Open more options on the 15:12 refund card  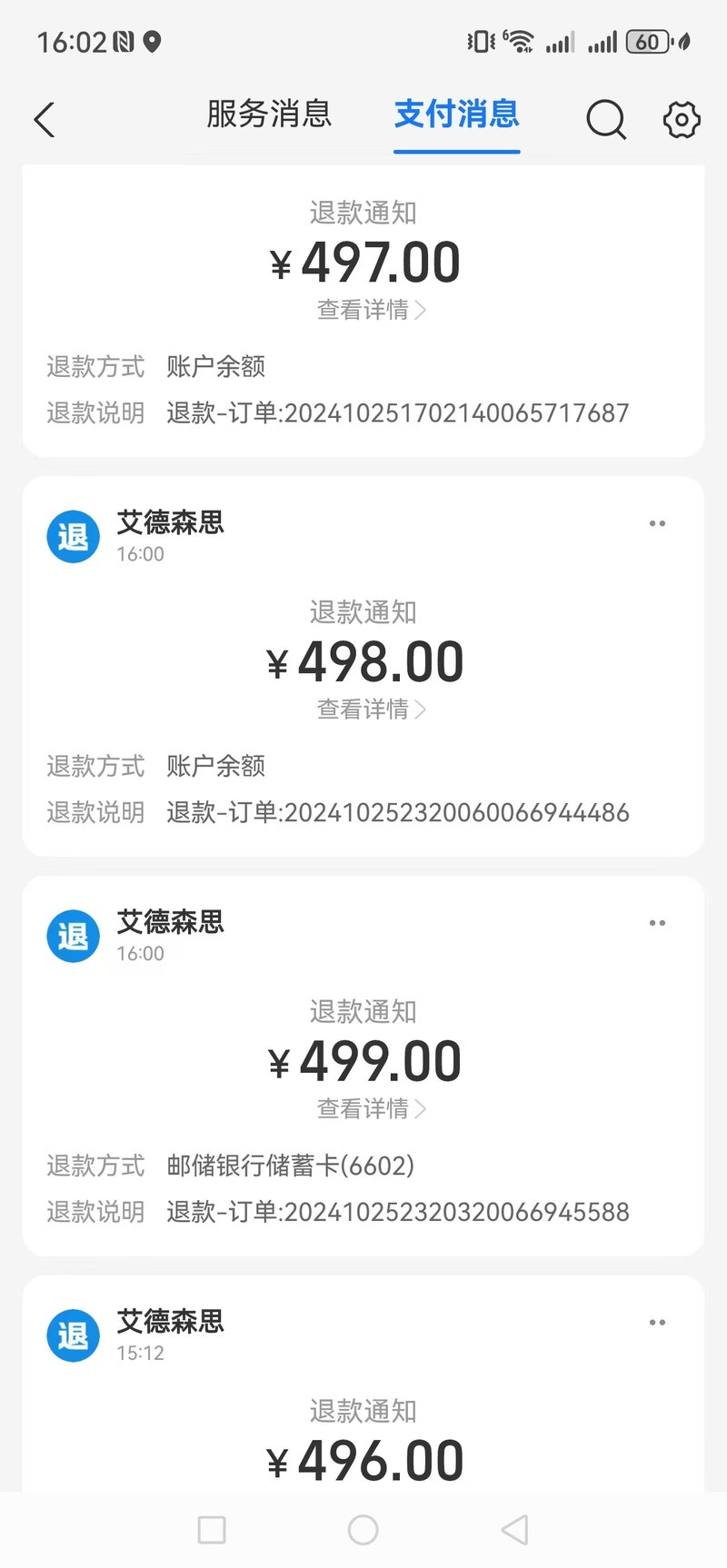657,1323
